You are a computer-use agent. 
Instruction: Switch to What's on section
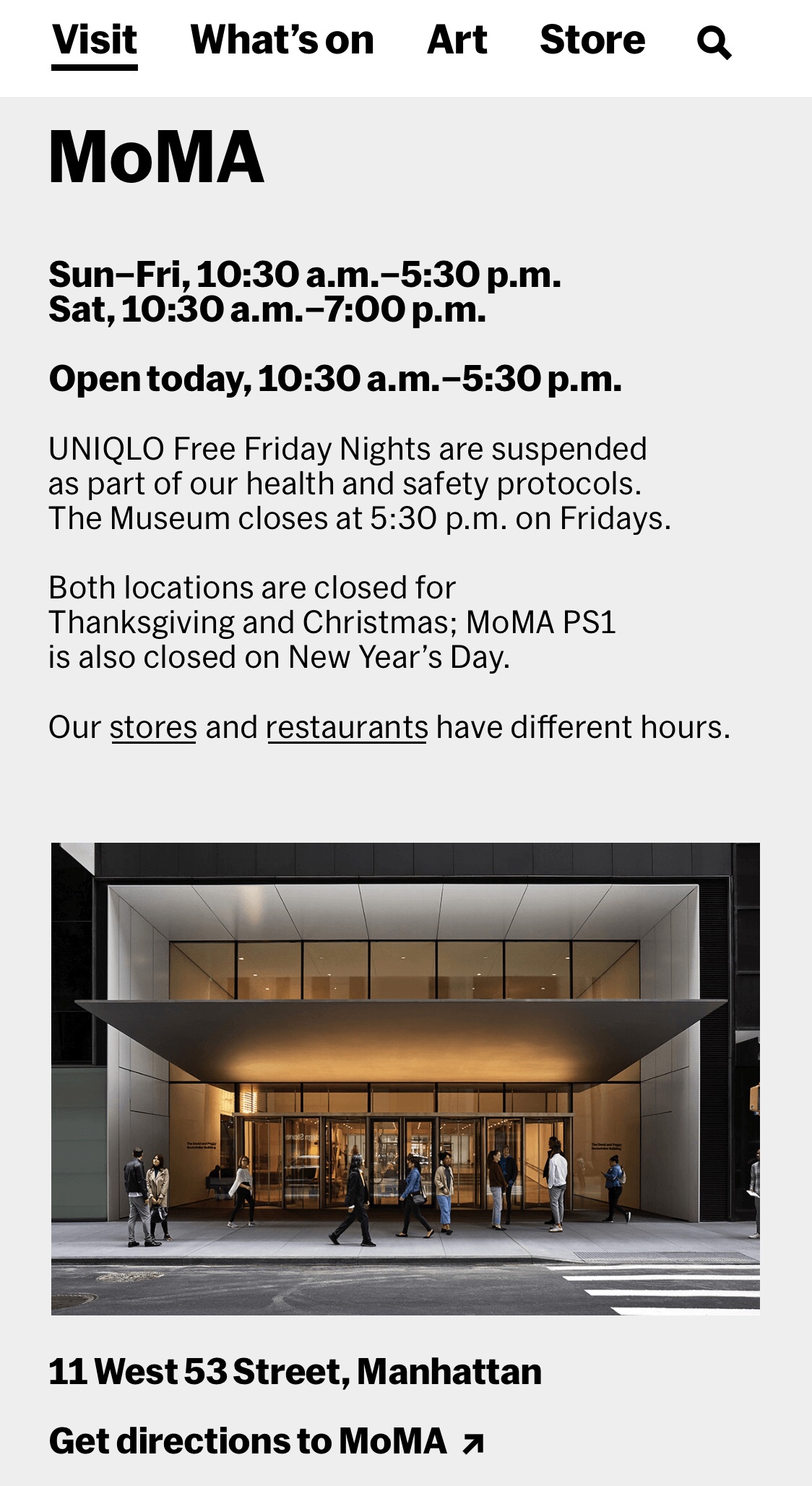pyautogui.click(x=282, y=40)
